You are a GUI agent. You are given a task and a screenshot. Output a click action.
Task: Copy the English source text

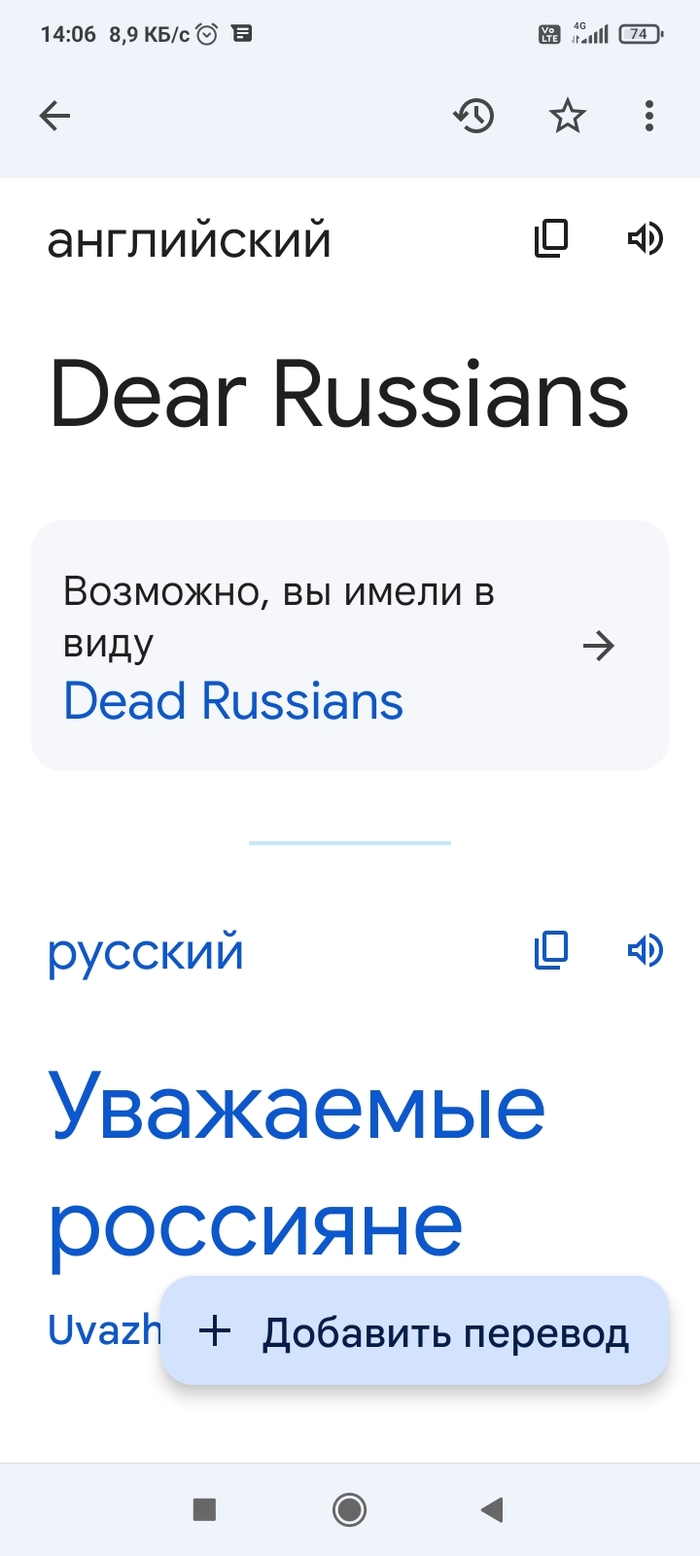point(551,239)
